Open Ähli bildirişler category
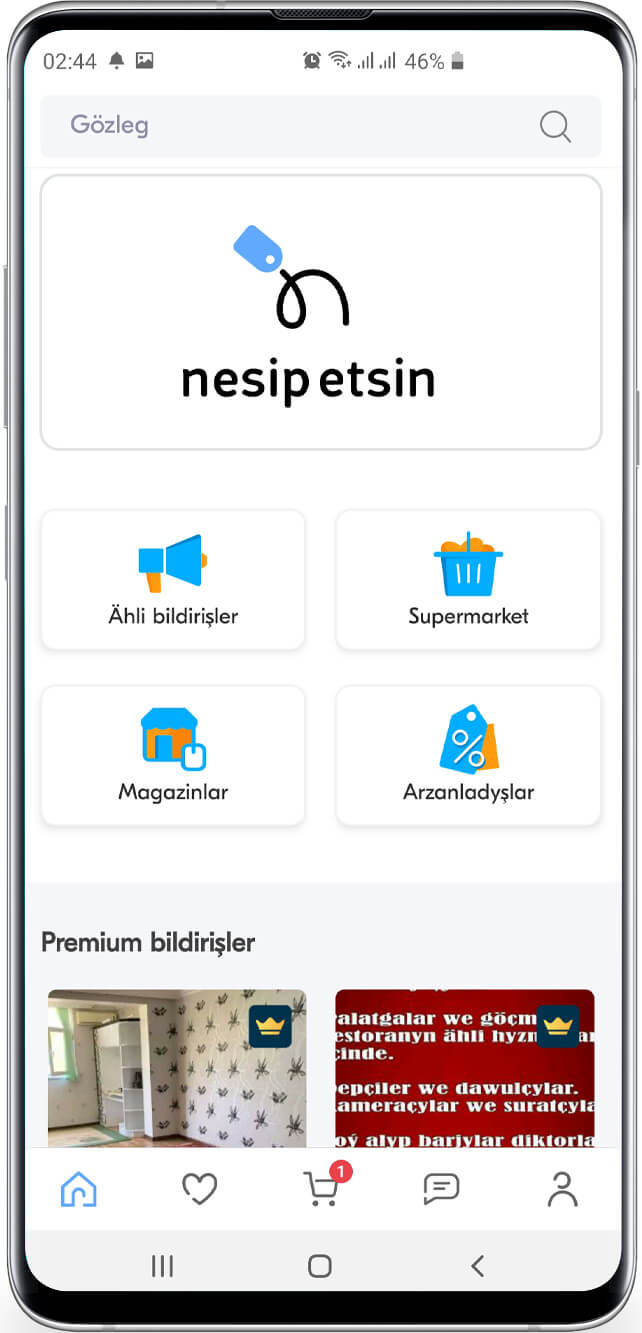The height and width of the screenshot is (1333, 642). pyautogui.click(x=173, y=580)
